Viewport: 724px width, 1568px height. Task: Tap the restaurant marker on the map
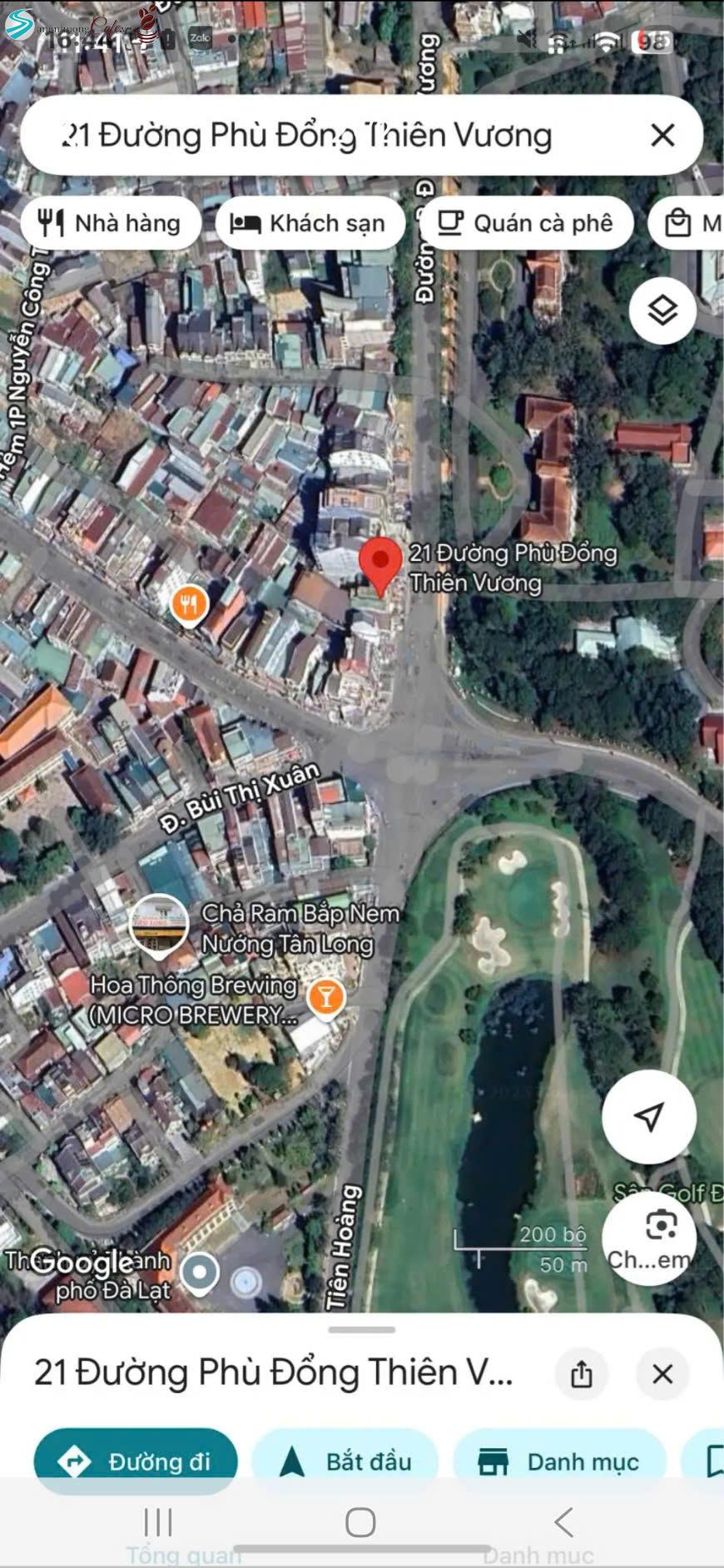(189, 603)
